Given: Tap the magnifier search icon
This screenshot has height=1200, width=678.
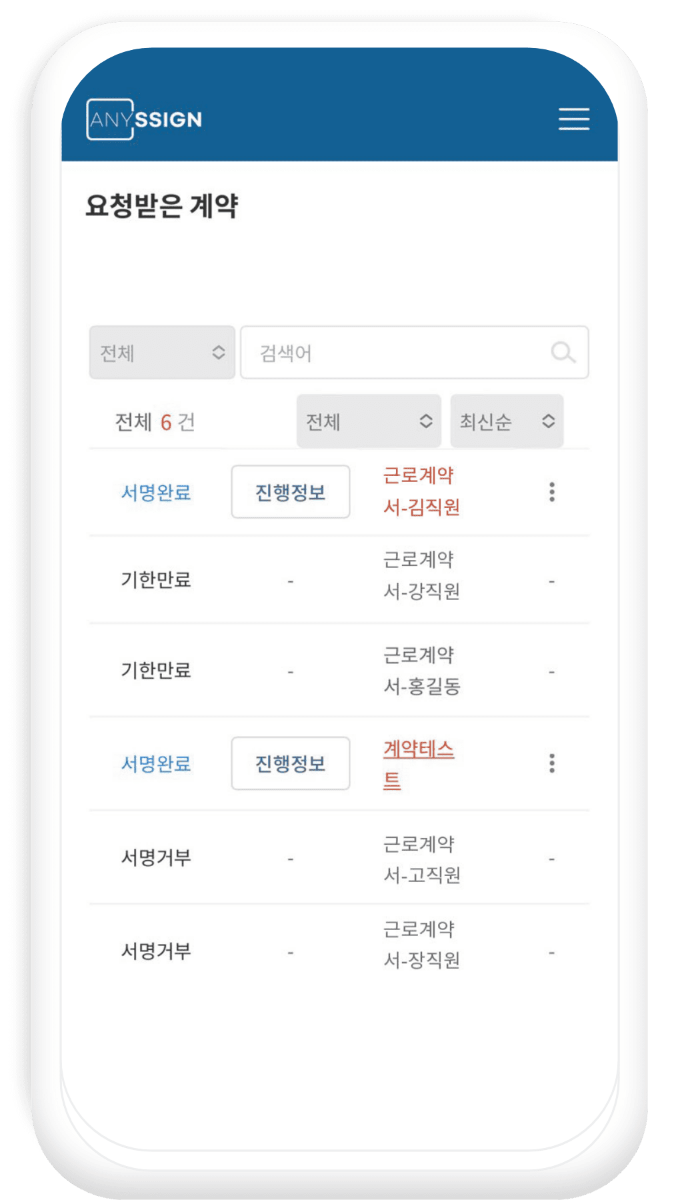Looking at the screenshot, I should 563,352.
